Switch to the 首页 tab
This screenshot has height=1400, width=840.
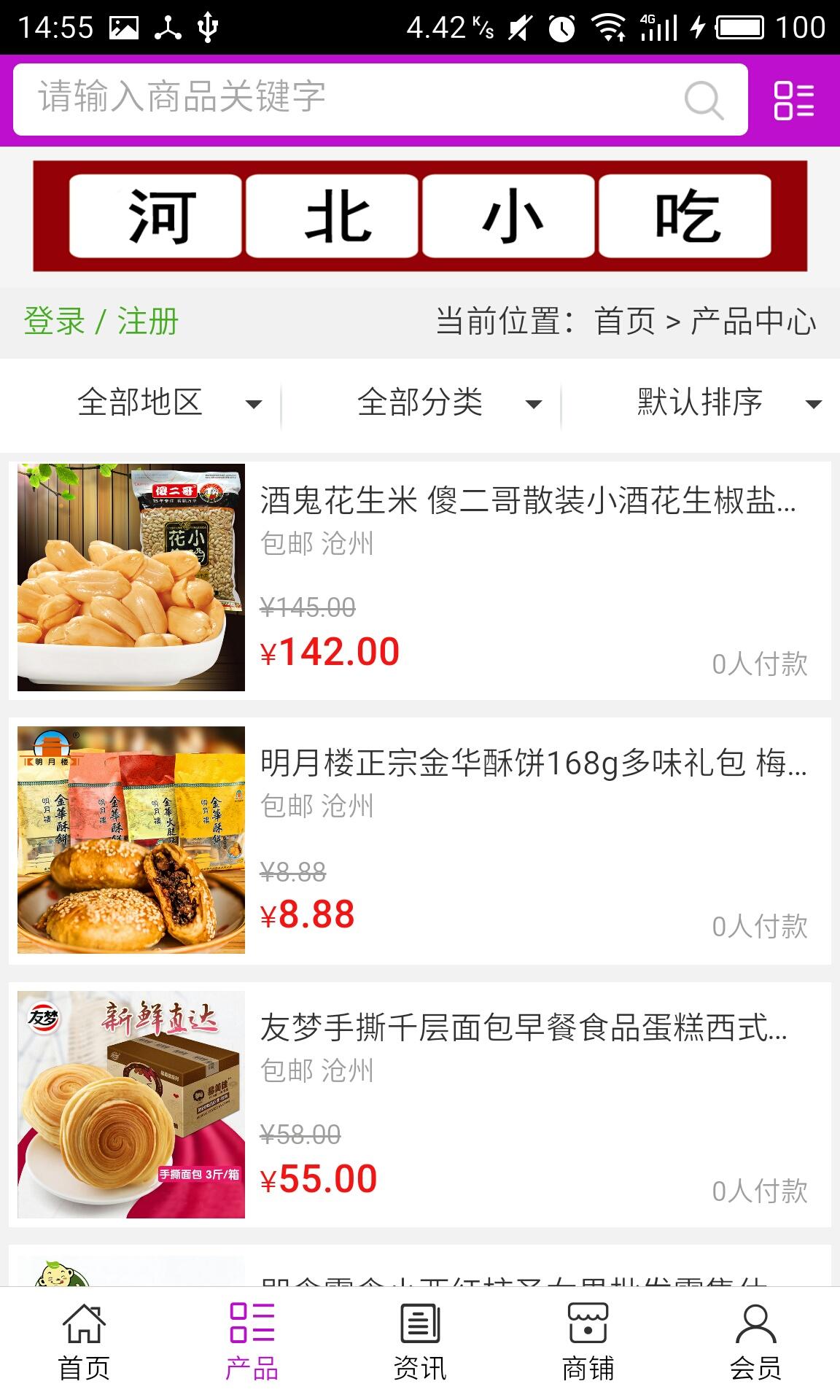click(x=84, y=1343)
